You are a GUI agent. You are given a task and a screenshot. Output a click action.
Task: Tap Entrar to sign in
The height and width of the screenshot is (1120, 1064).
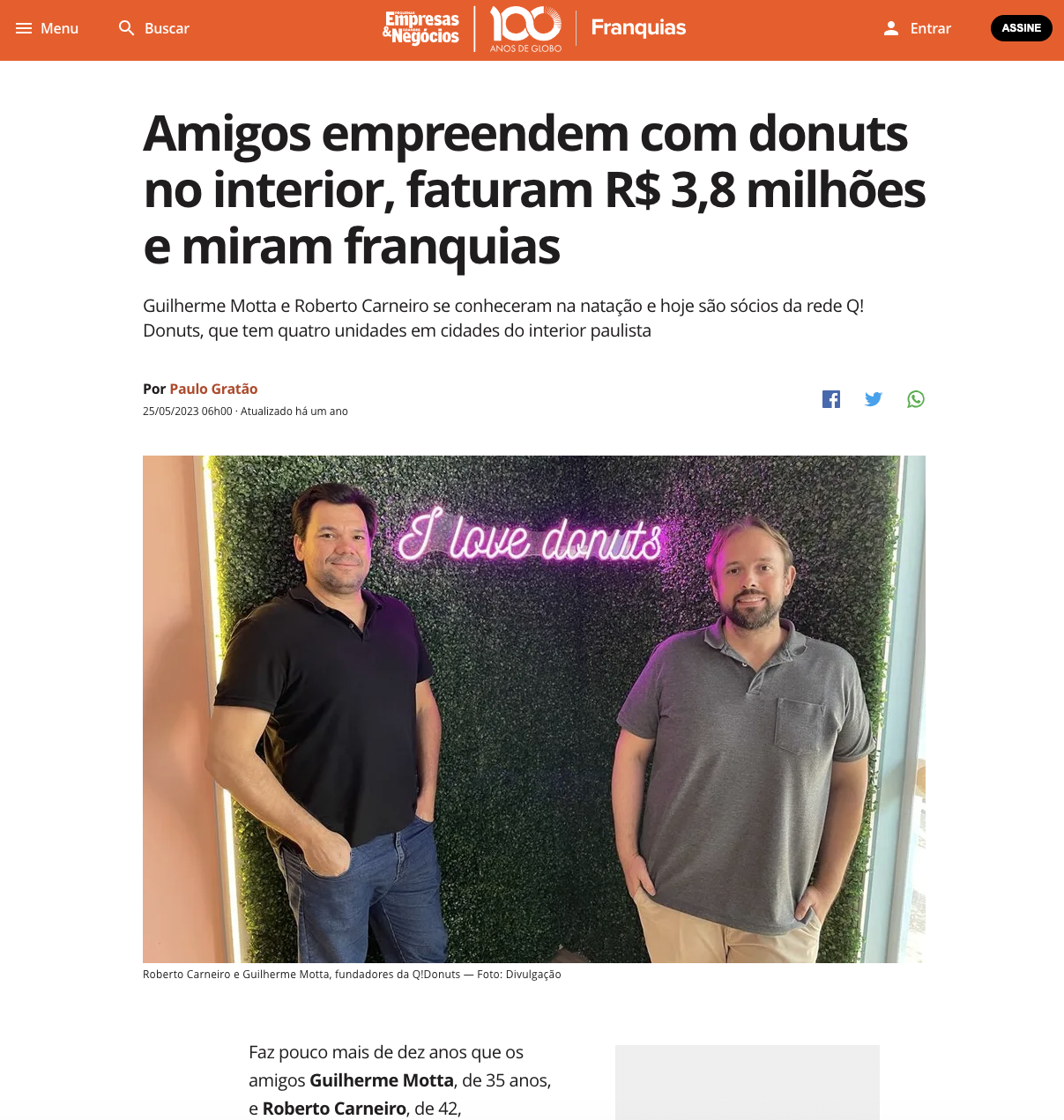[x=918, y=28]
